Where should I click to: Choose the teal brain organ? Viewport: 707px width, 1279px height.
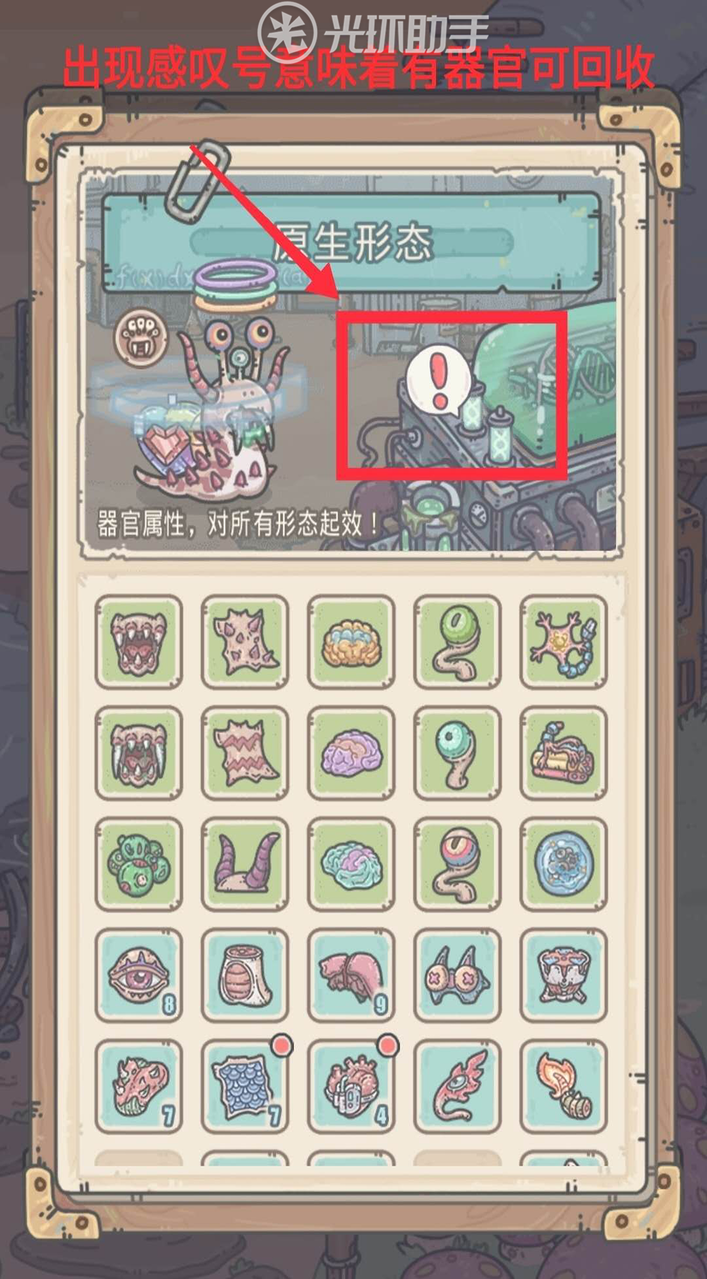tap(351, 862)
